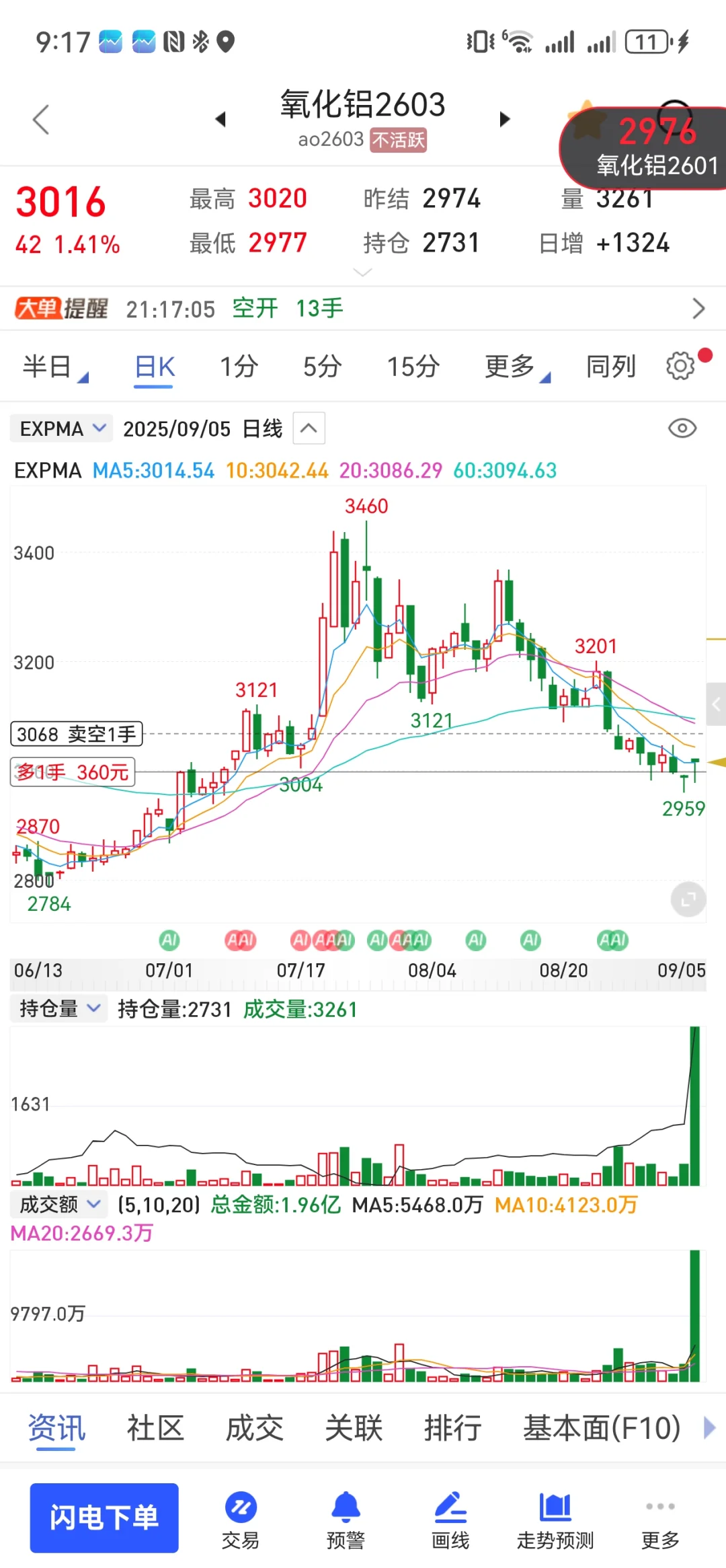The width and height of the screenshot is (726, 1568).
Task: Toggle the eye icon to hide indicators
Action: 682,428
